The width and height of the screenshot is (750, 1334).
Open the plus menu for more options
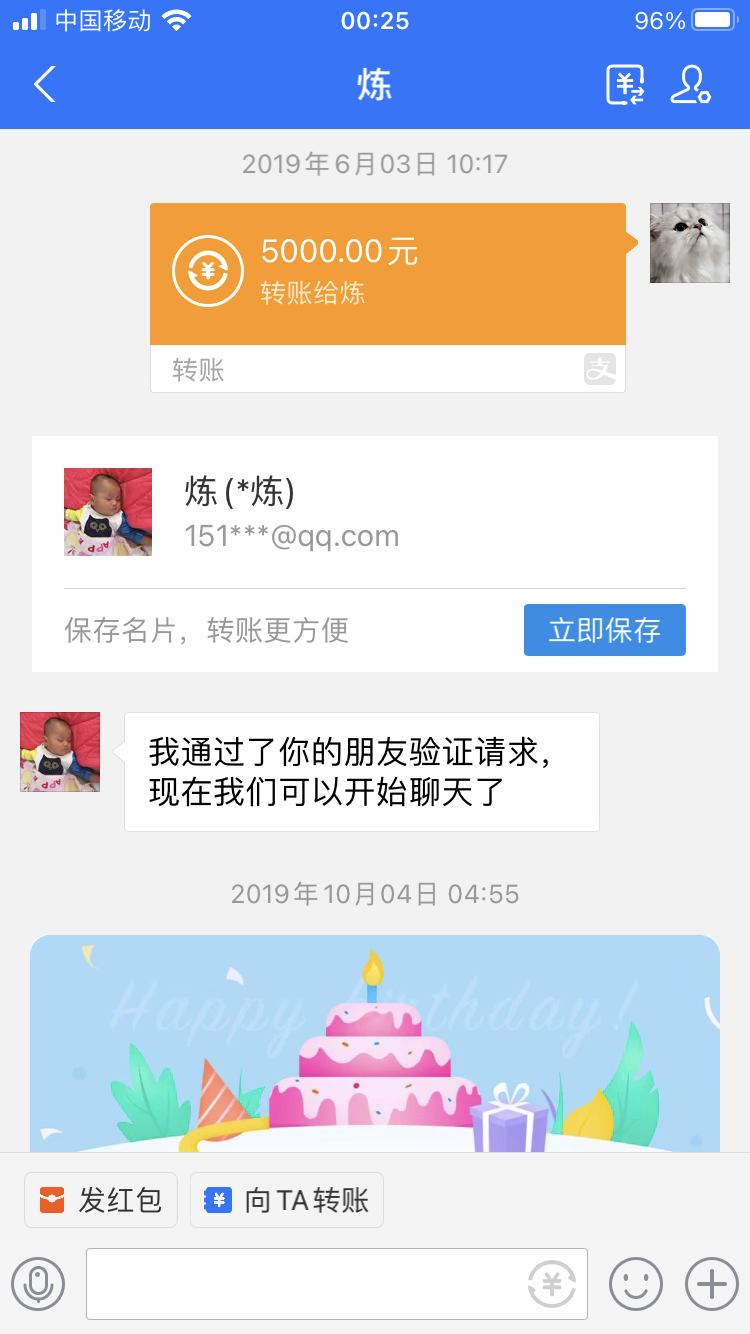coord(711,1284)
